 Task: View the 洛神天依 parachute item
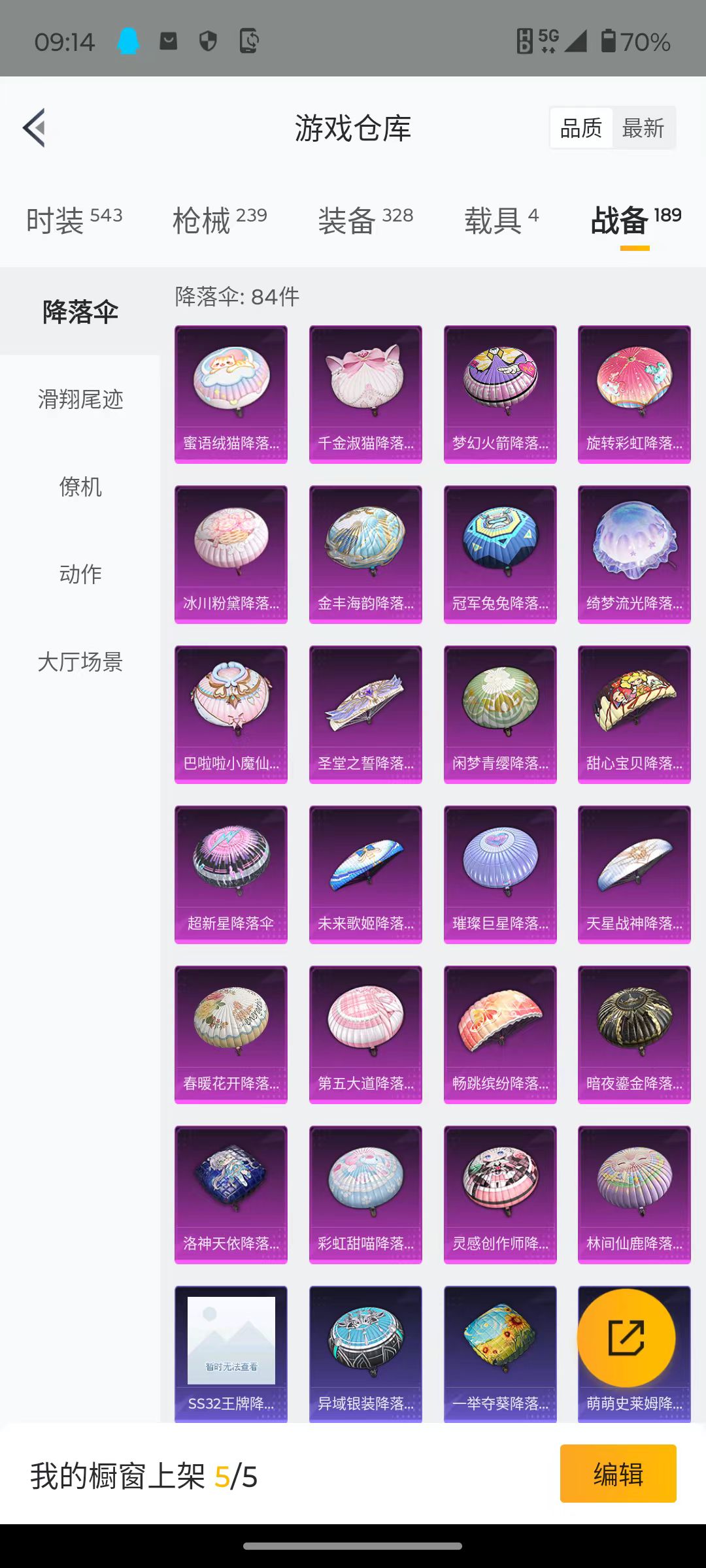[231, 1194]
